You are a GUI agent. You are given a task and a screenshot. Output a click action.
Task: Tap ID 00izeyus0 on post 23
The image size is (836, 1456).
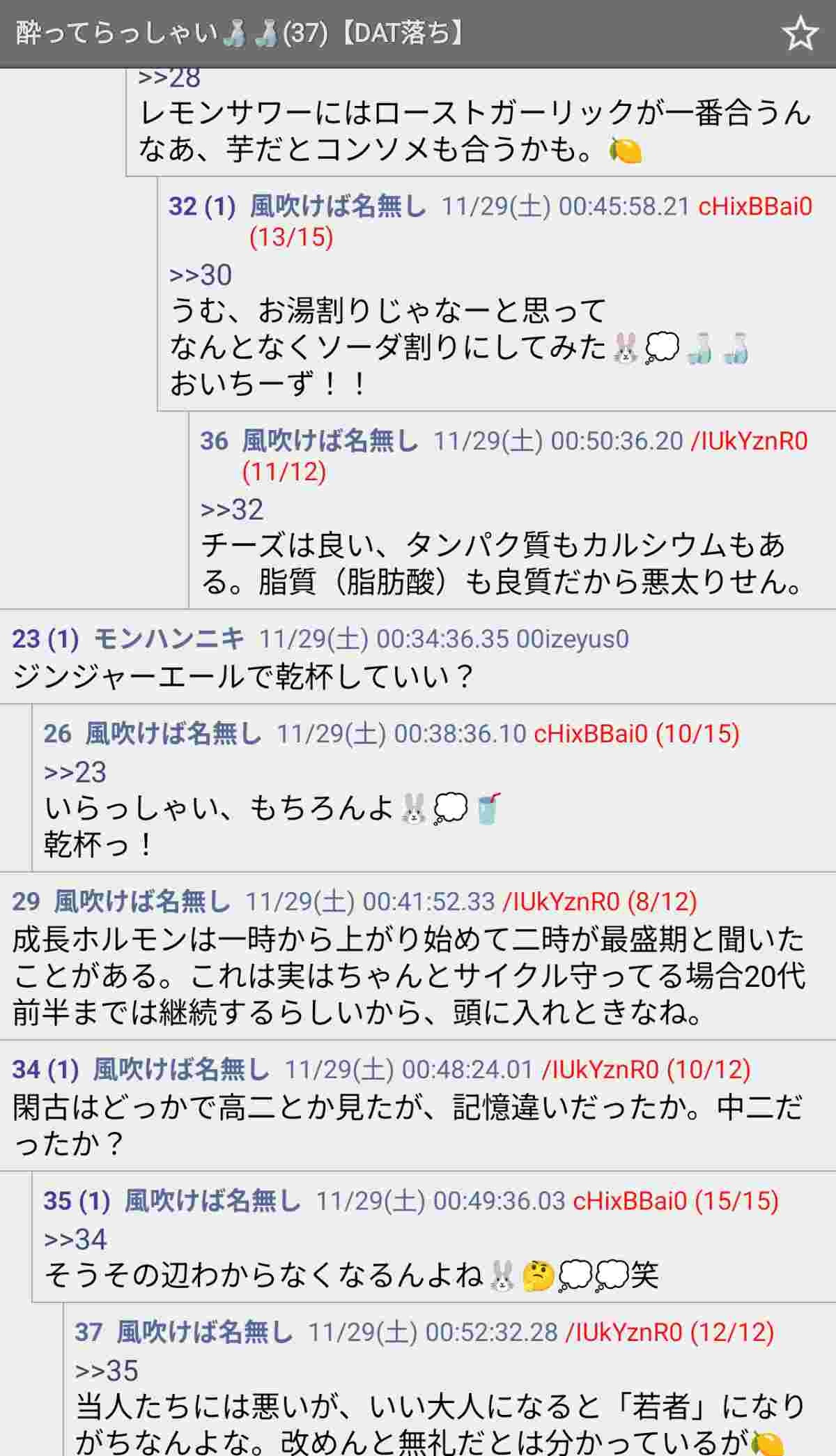572,638
